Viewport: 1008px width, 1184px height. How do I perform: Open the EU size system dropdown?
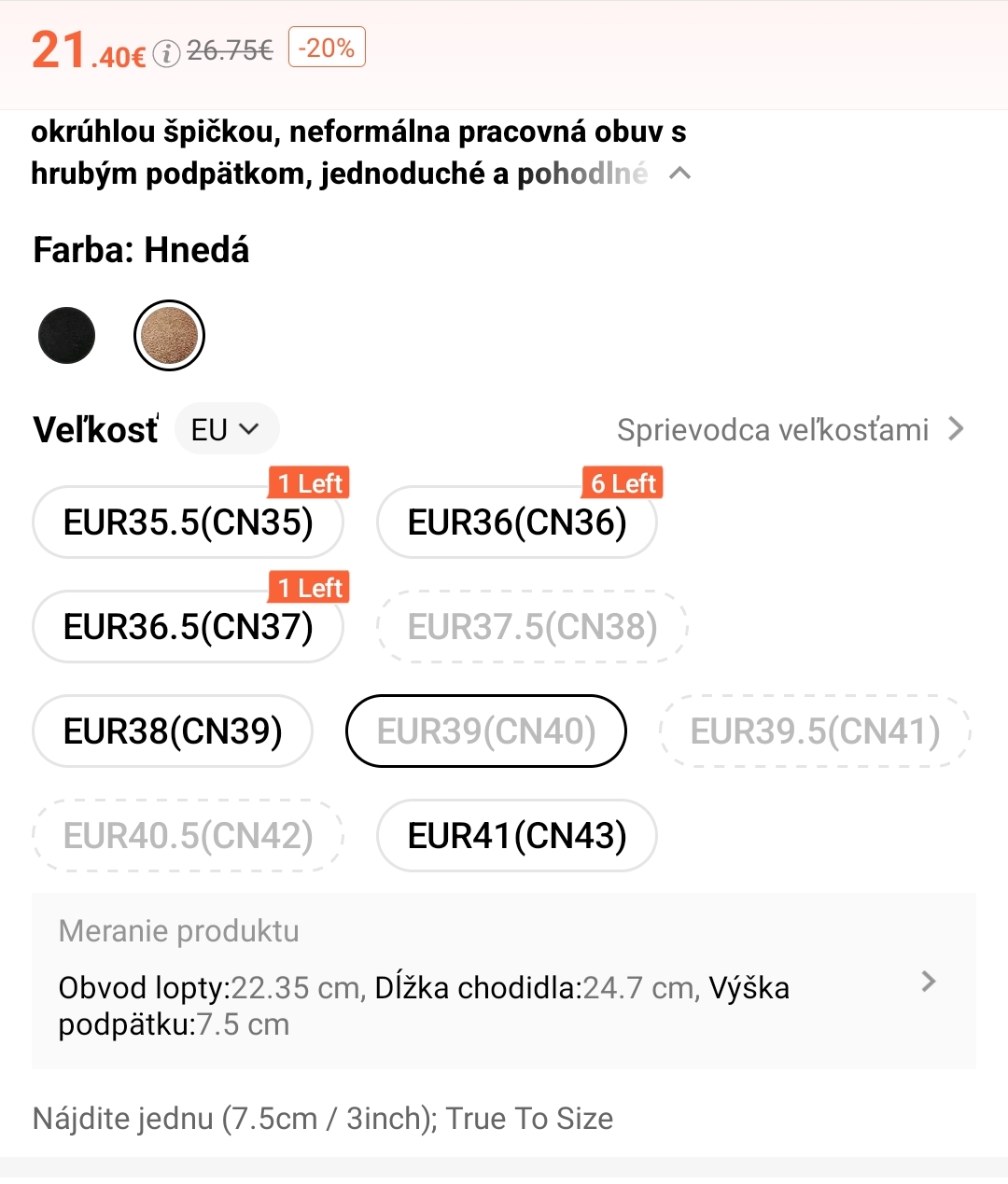click(x=226, y=429)
